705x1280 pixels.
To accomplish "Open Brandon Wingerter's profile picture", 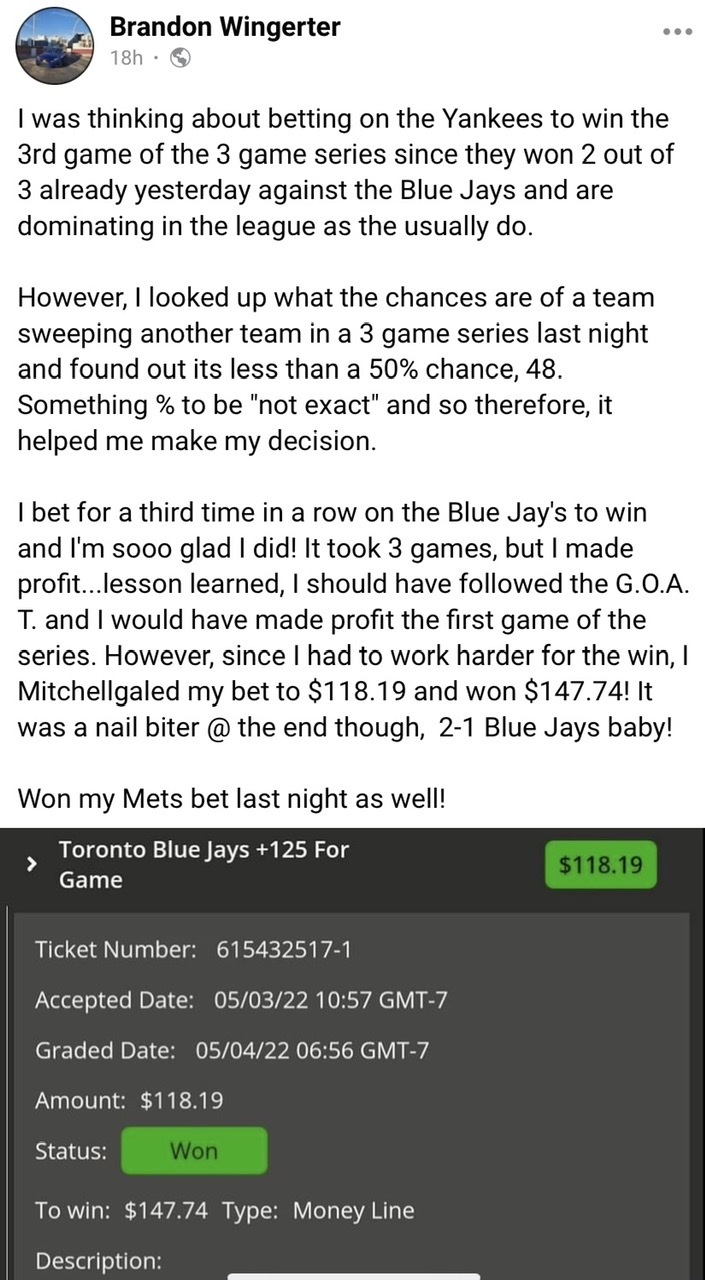I will pyautogui.click(x=55, y=43).
